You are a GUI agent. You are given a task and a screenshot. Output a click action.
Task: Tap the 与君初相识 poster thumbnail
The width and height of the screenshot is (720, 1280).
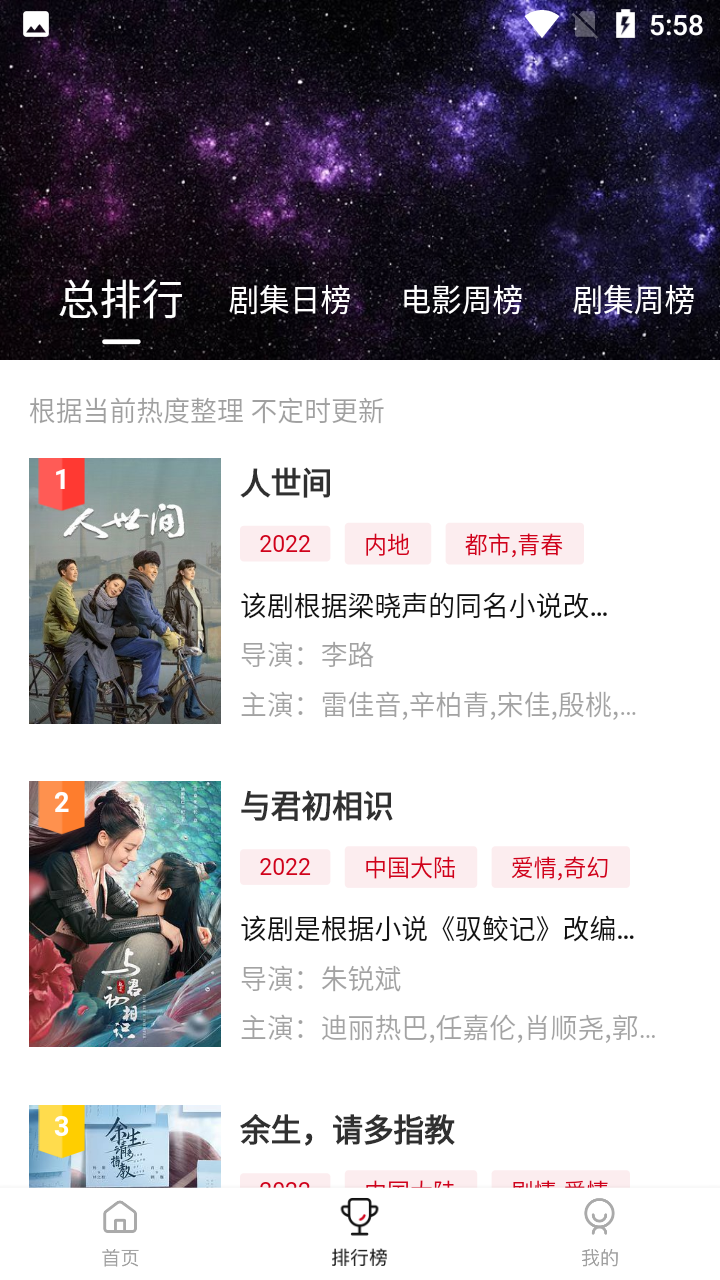tap(124, 912)
